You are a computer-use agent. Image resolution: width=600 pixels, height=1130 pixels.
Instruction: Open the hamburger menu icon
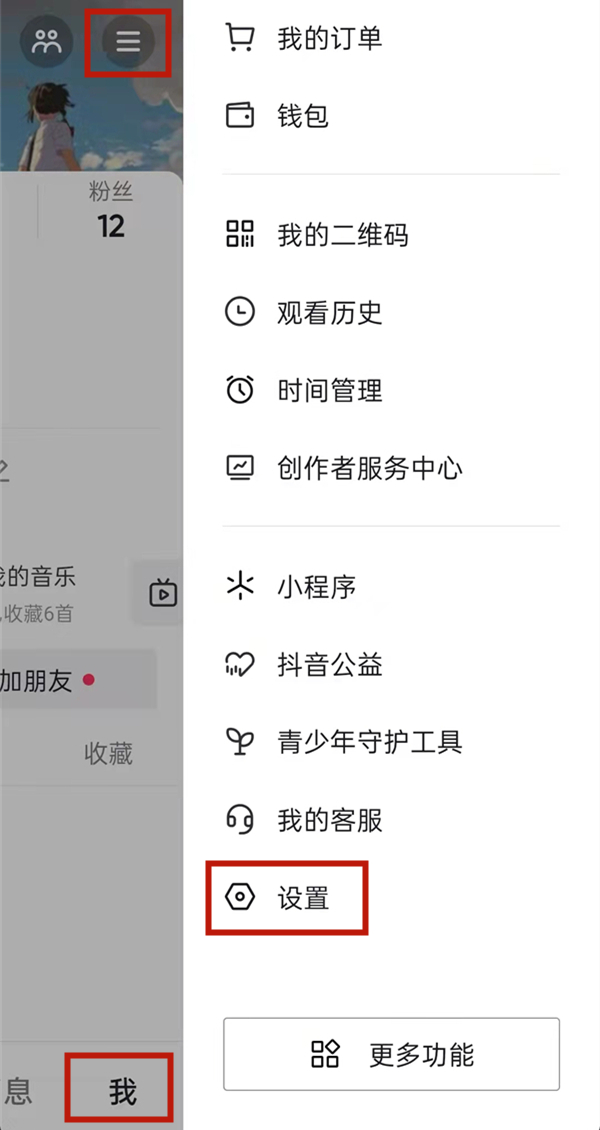[128, 41]
